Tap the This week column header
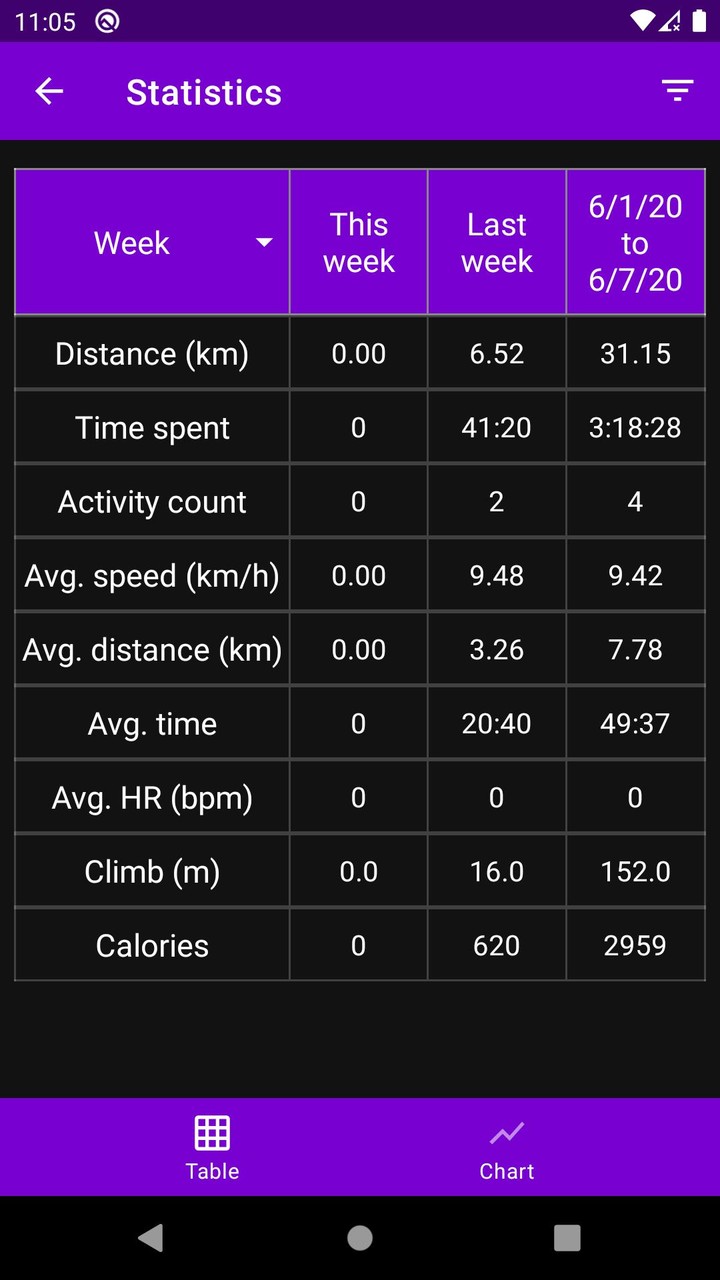 point(358,242)
